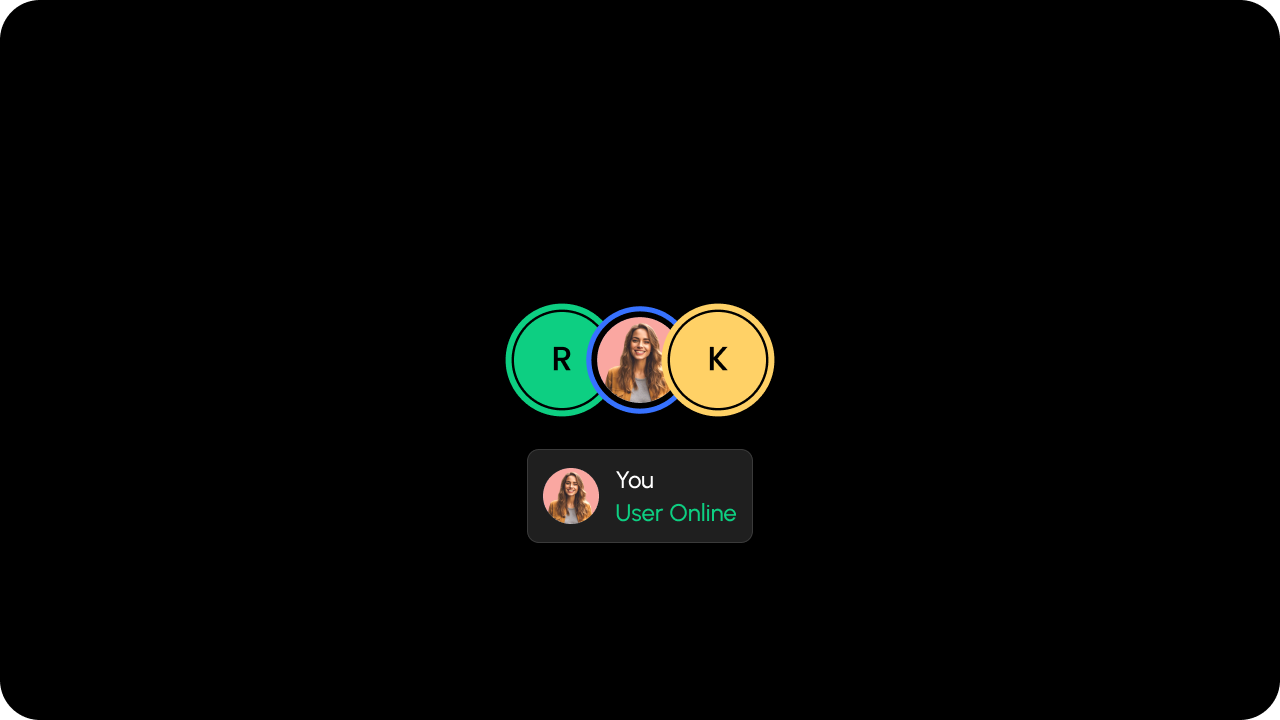Select the yellow K avatar

(x=718, y=360)
